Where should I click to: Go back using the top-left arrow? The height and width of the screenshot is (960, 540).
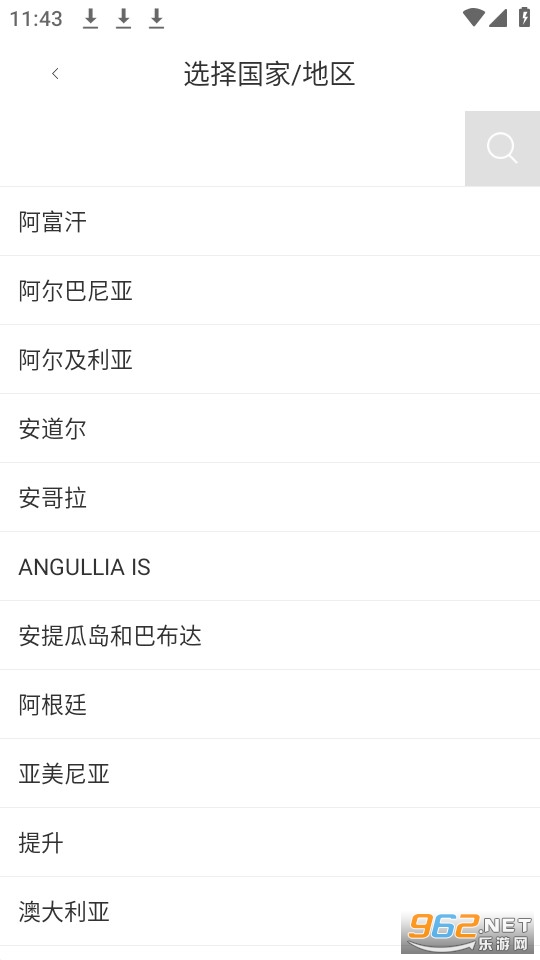pos(55,74)
